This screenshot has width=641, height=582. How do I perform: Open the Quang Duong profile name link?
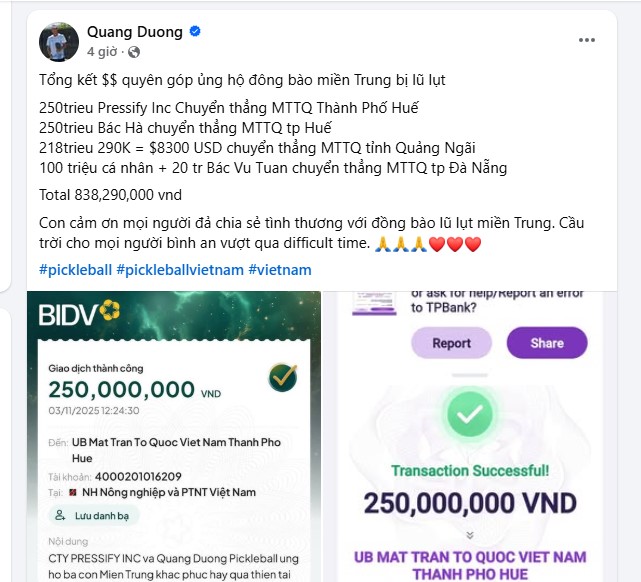coord(134,32)
